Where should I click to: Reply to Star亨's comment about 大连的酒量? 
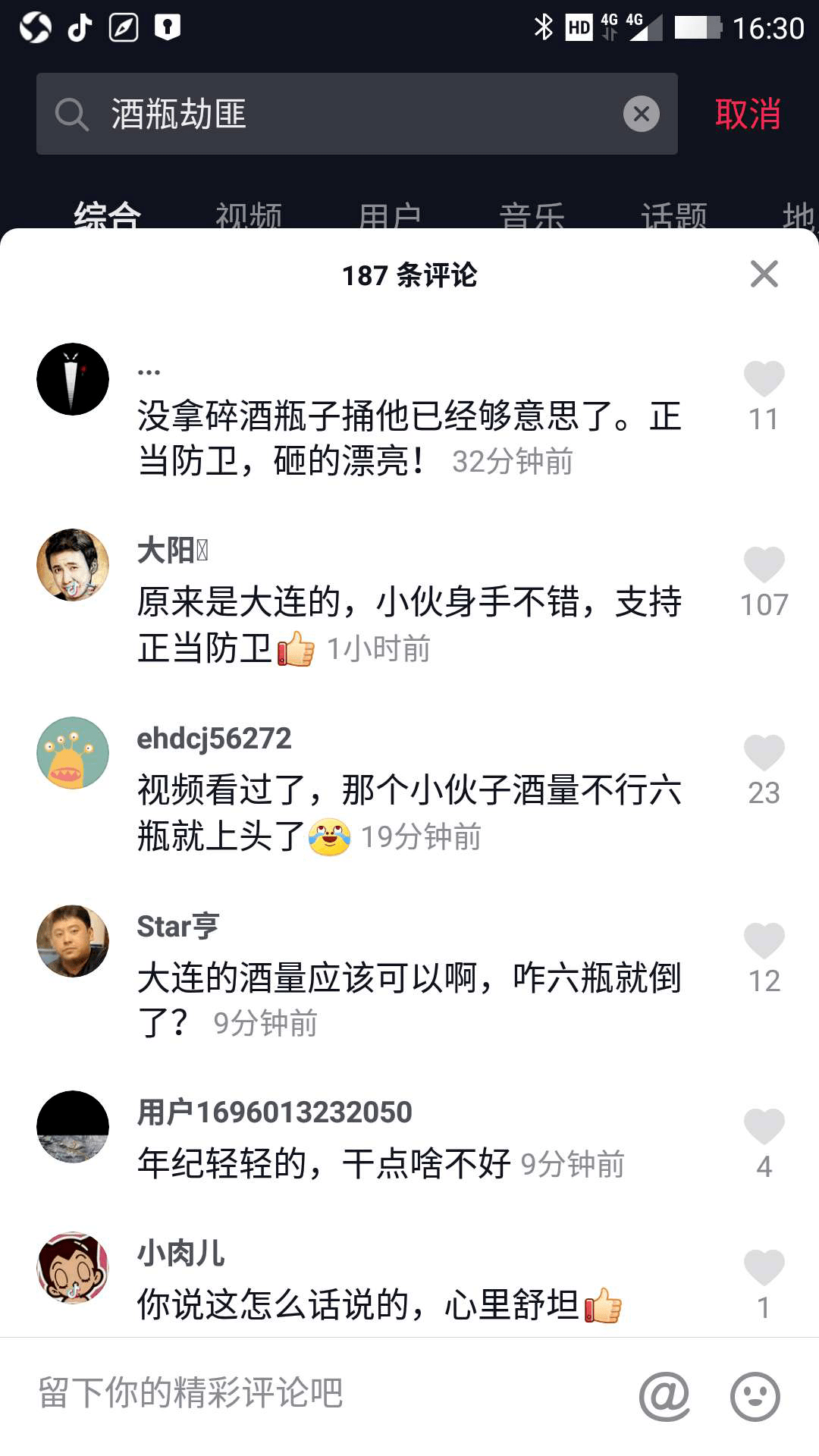(409, 978)
